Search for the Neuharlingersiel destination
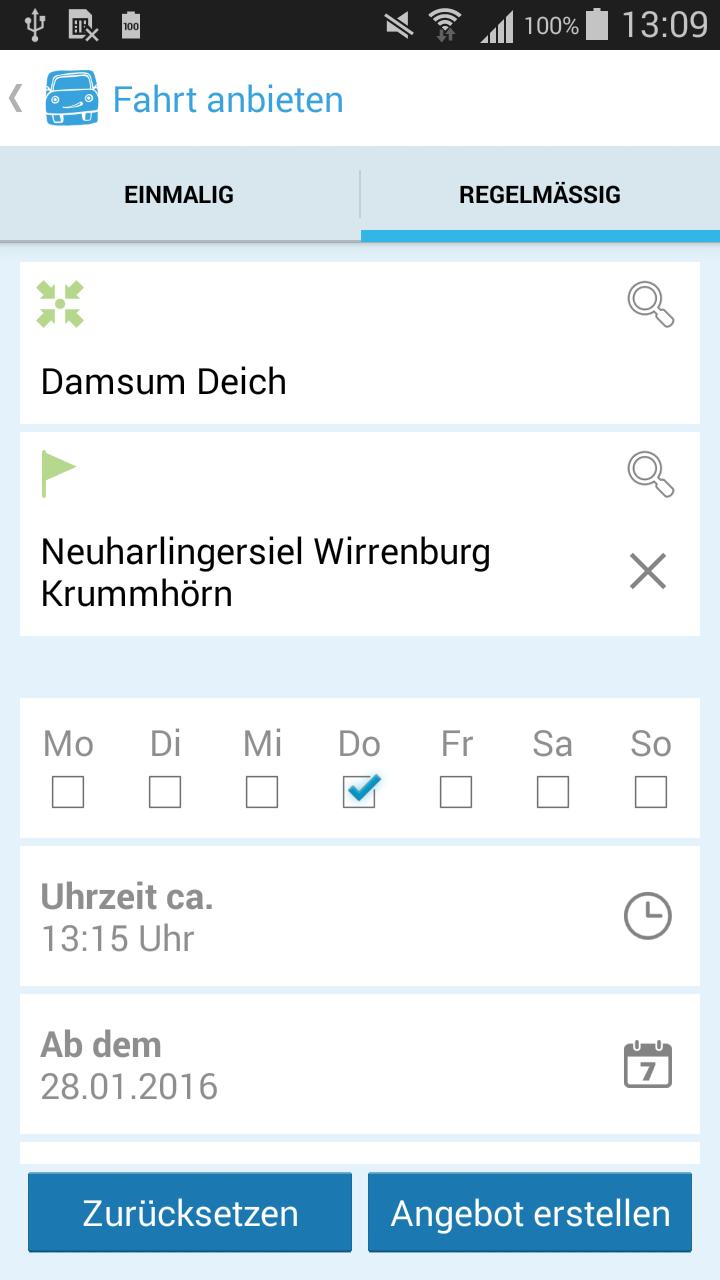This screenshot has height=1280, width=720. coord(650,472)
